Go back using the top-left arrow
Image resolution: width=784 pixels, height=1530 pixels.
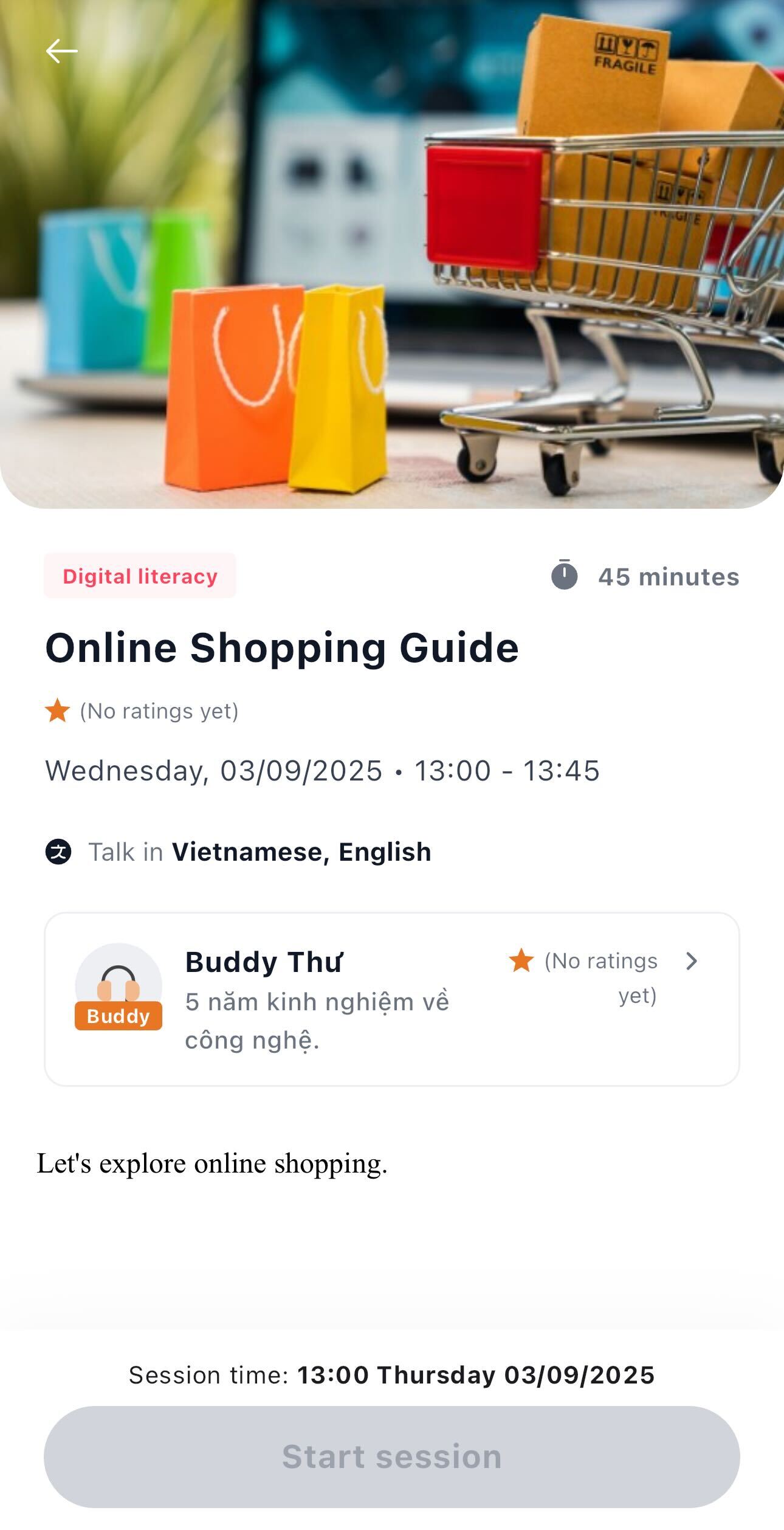pyautogui.click(x=61, y=51)
